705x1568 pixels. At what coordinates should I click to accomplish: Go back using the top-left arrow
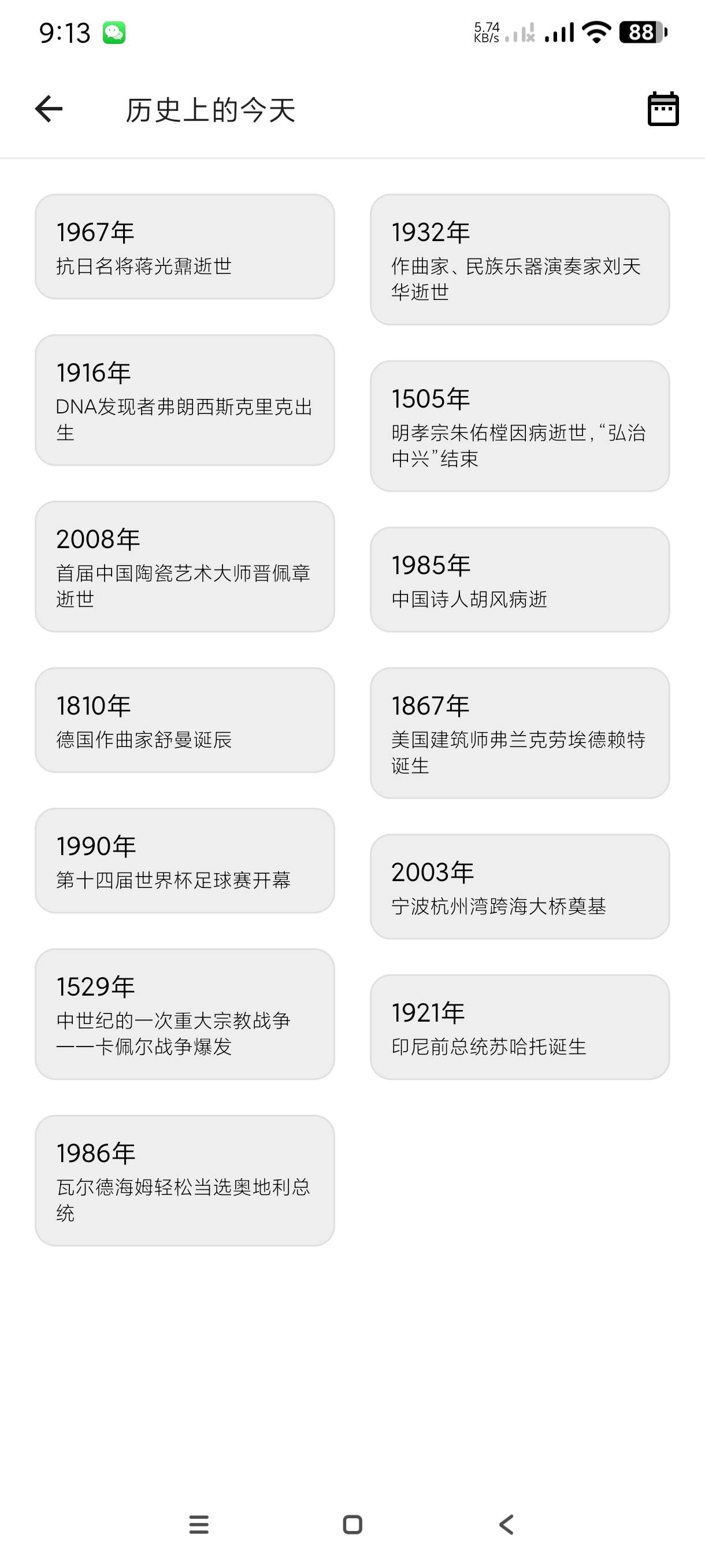49,110
